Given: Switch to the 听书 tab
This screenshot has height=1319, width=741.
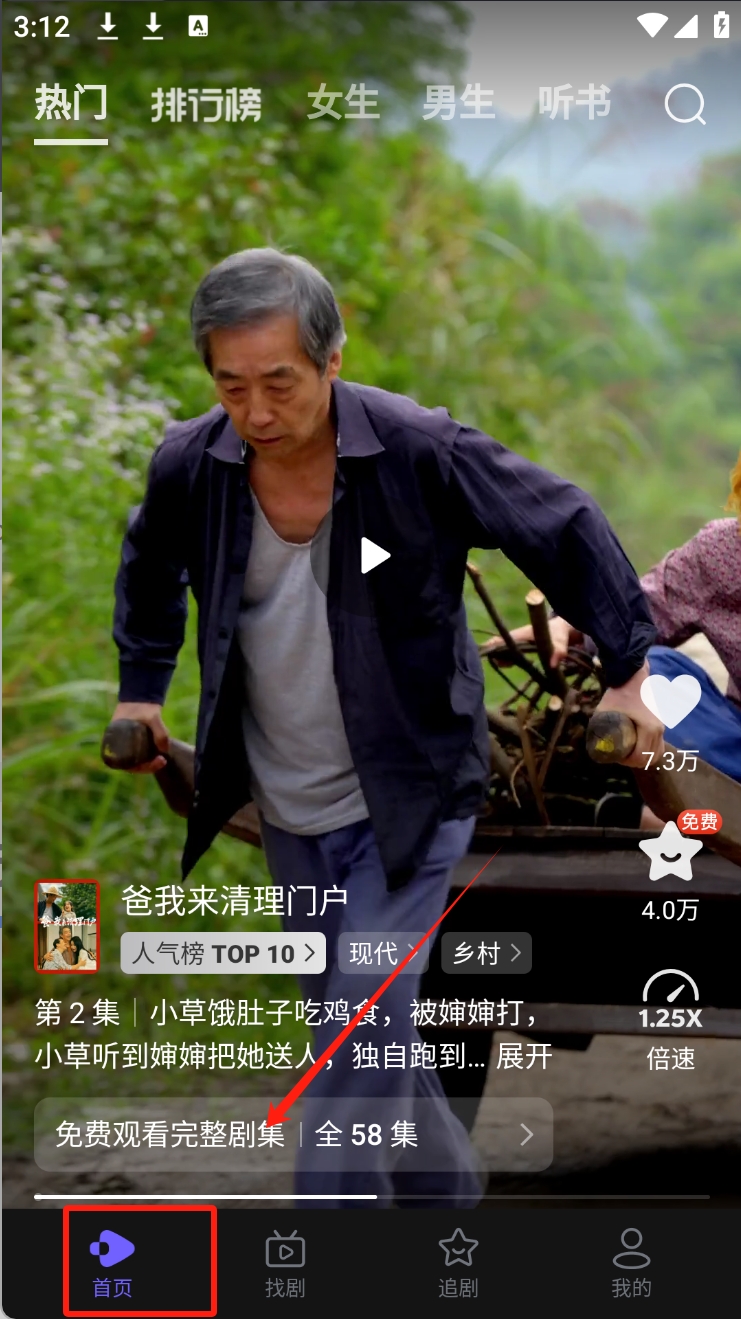Looking at the screenshot, I should click(x=574, y=104).
